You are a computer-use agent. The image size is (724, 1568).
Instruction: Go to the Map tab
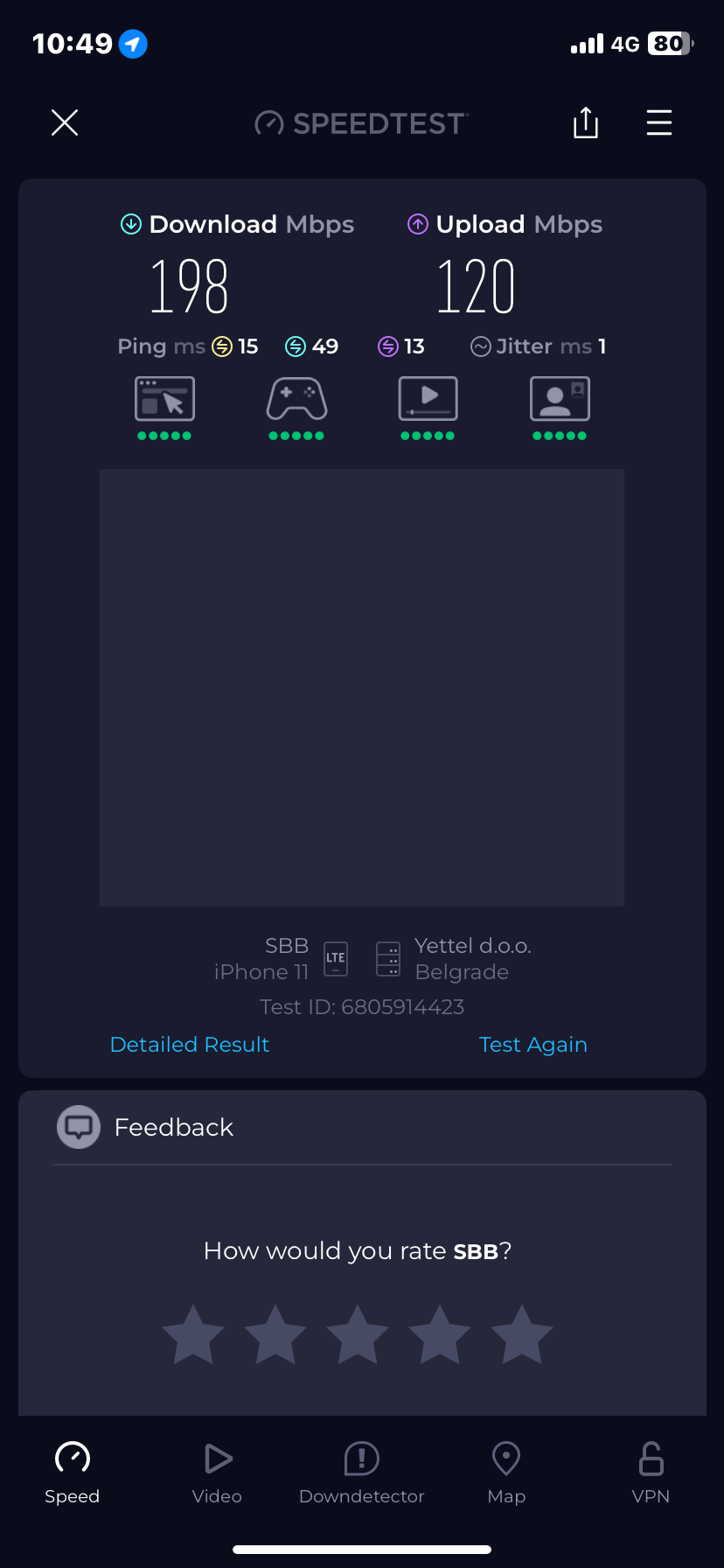click(x=506, y=1473)
